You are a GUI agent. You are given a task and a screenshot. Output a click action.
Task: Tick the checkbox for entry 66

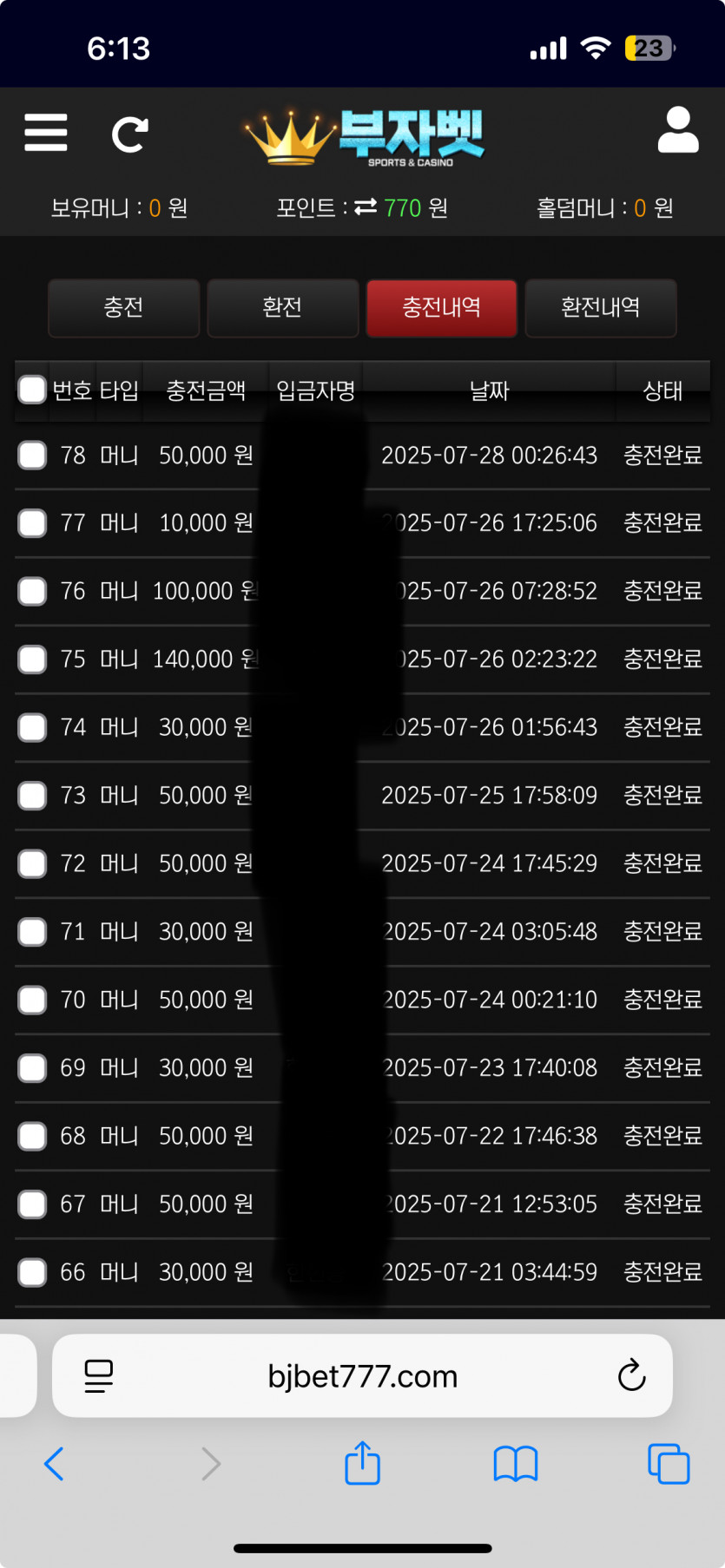[32, 1272]
